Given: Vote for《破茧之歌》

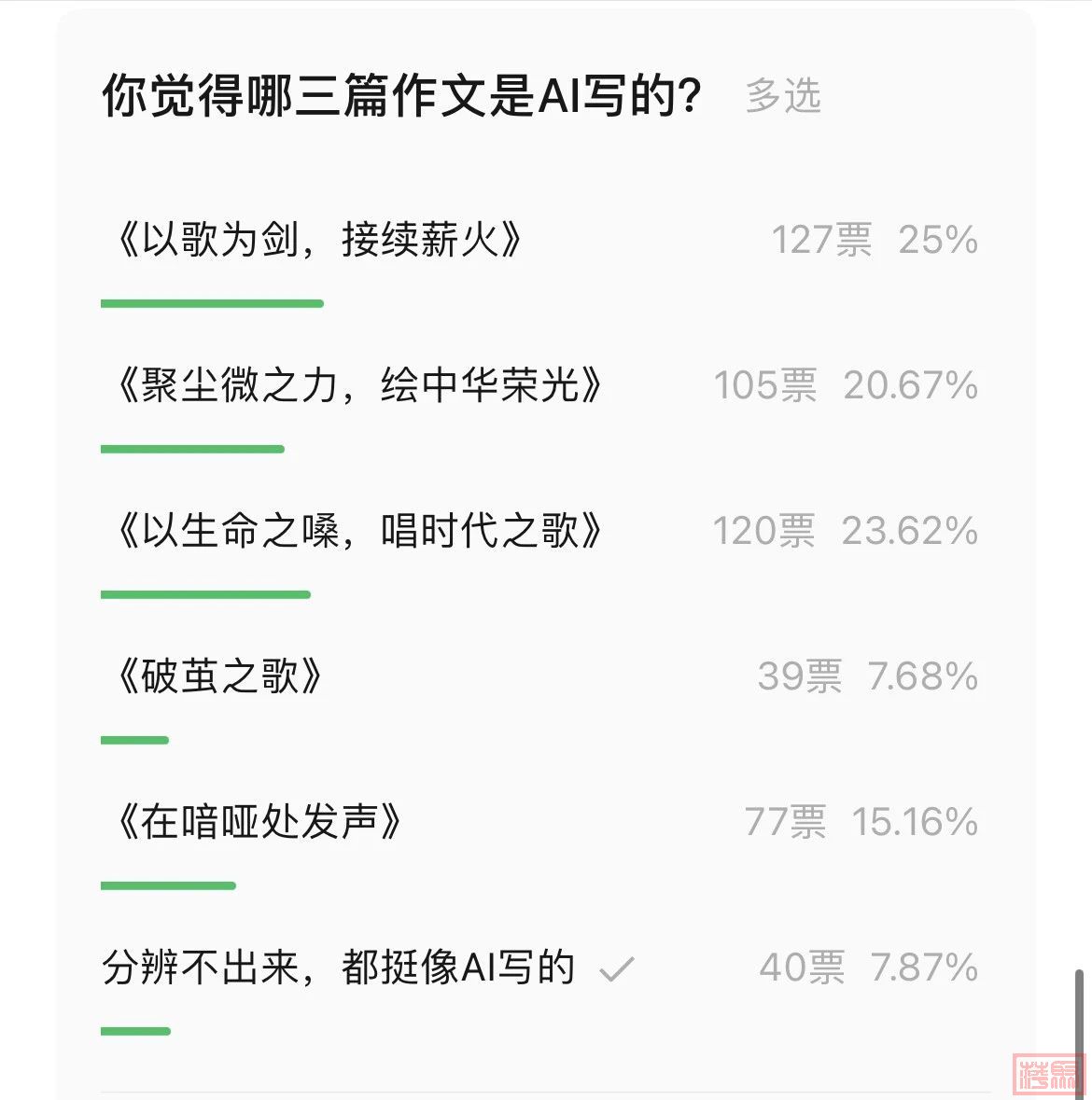Looking at the screenshot, I should click(218, 677).
